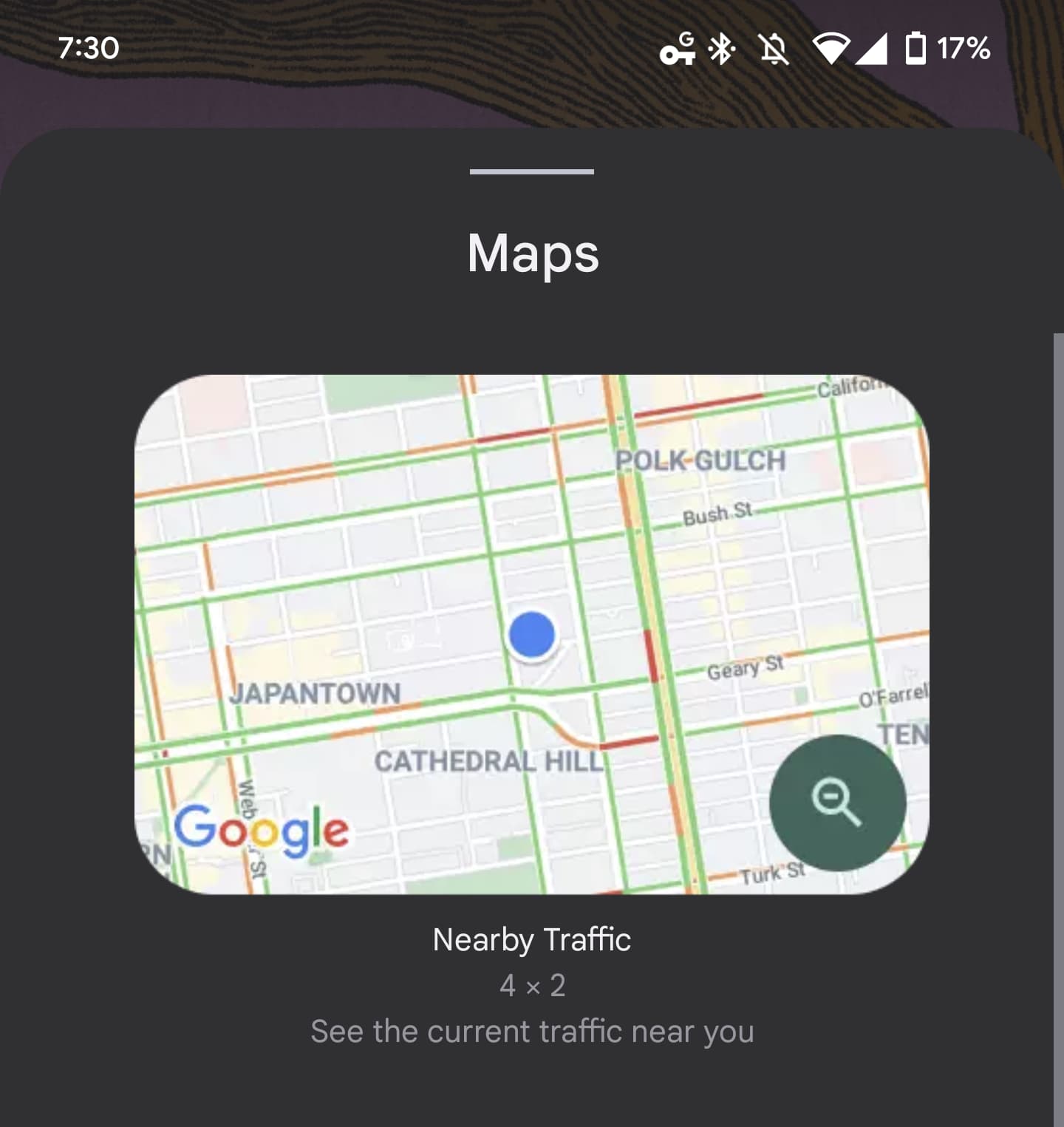
Task: Tap the drag handle above Maps
Action: [531, 171]
